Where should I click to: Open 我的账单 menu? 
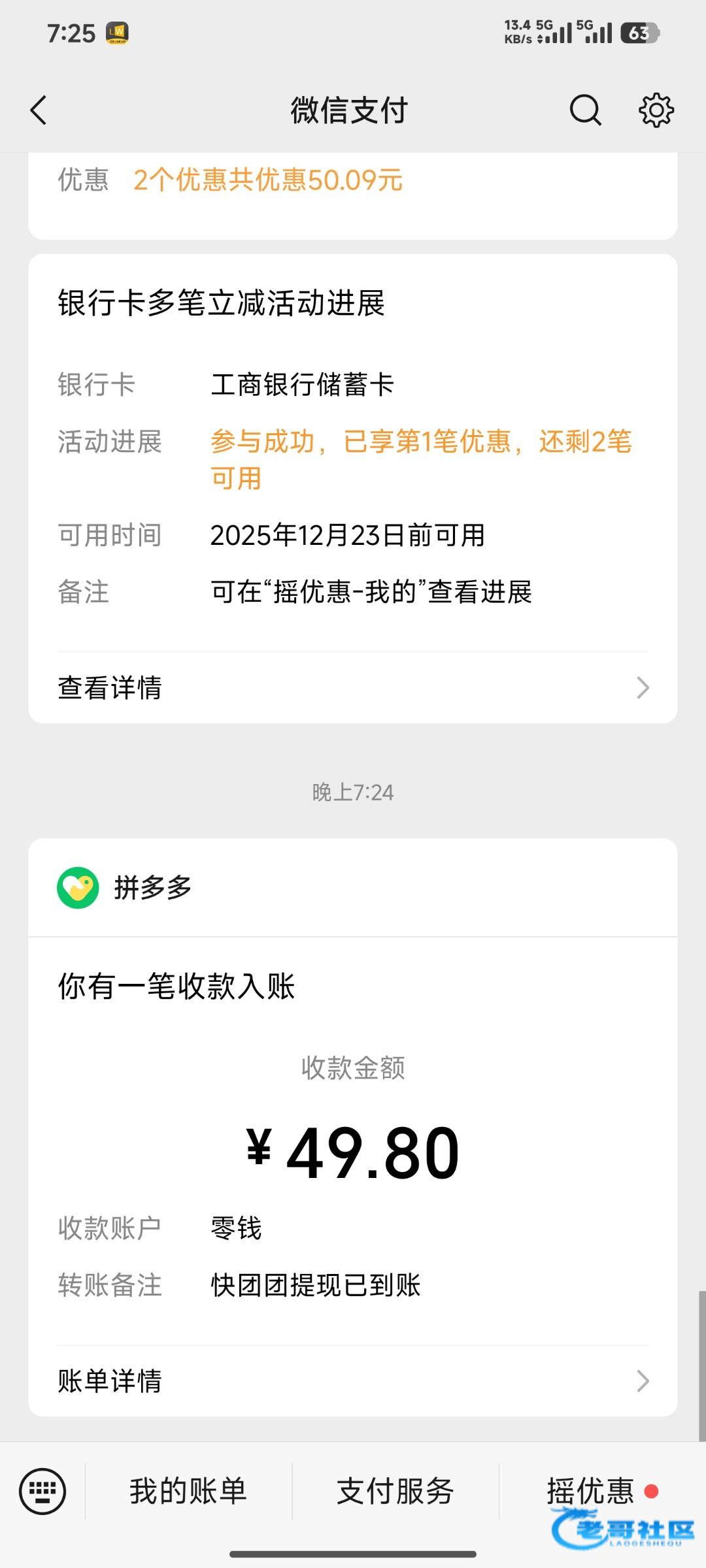[x=188, y=1491]
